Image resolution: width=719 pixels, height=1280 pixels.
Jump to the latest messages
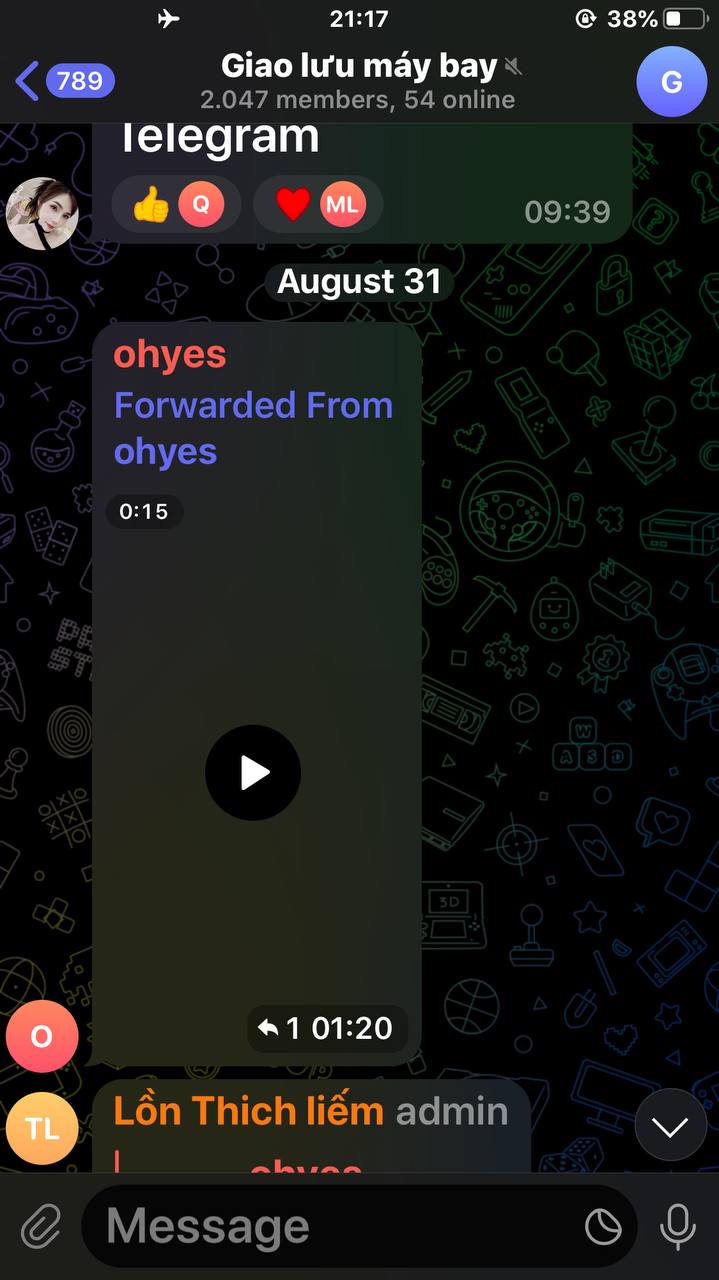pos(669,1126)
